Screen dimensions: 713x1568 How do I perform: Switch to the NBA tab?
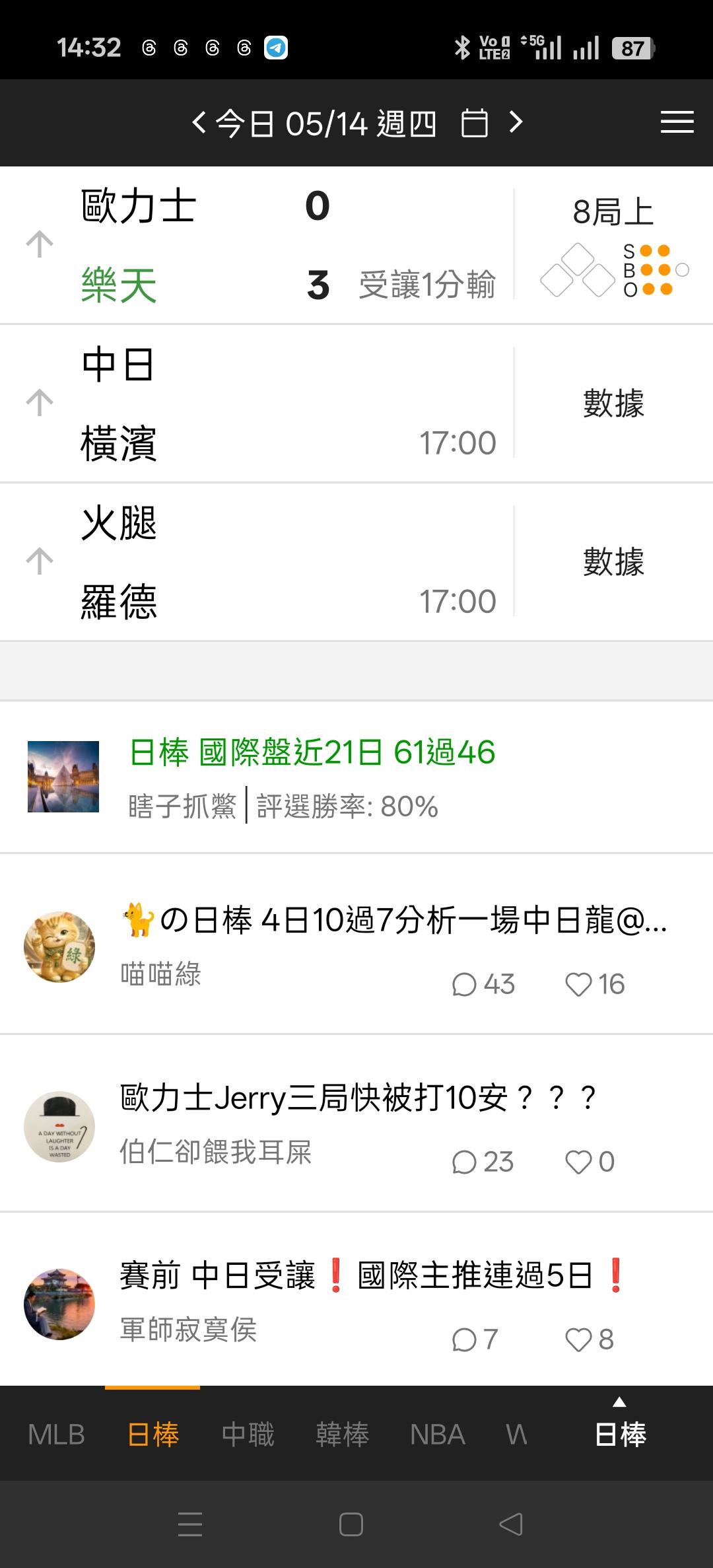[x=437, y=1435]
